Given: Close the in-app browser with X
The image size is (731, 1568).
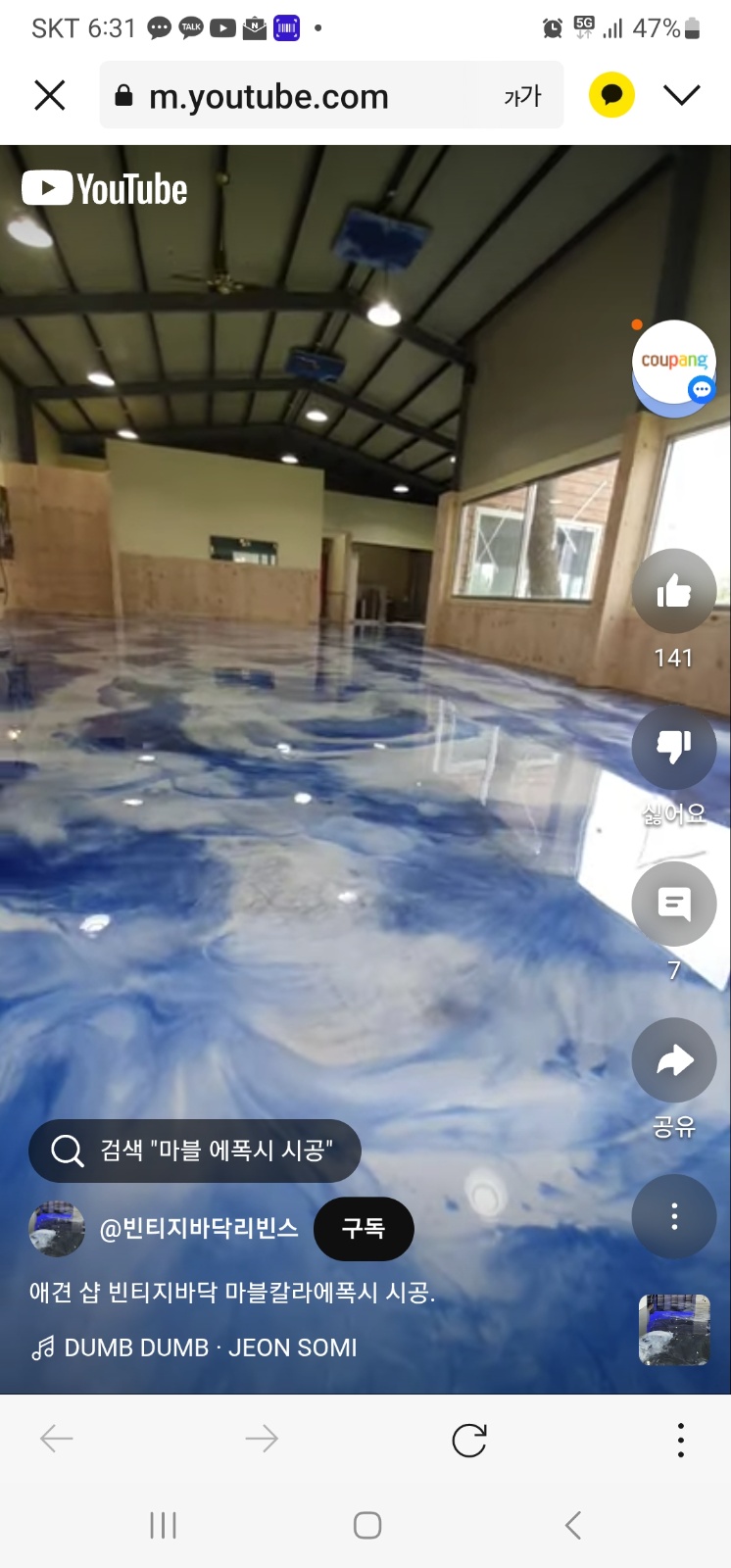Looking at the screenshot, I should click(x=49, y=95).
